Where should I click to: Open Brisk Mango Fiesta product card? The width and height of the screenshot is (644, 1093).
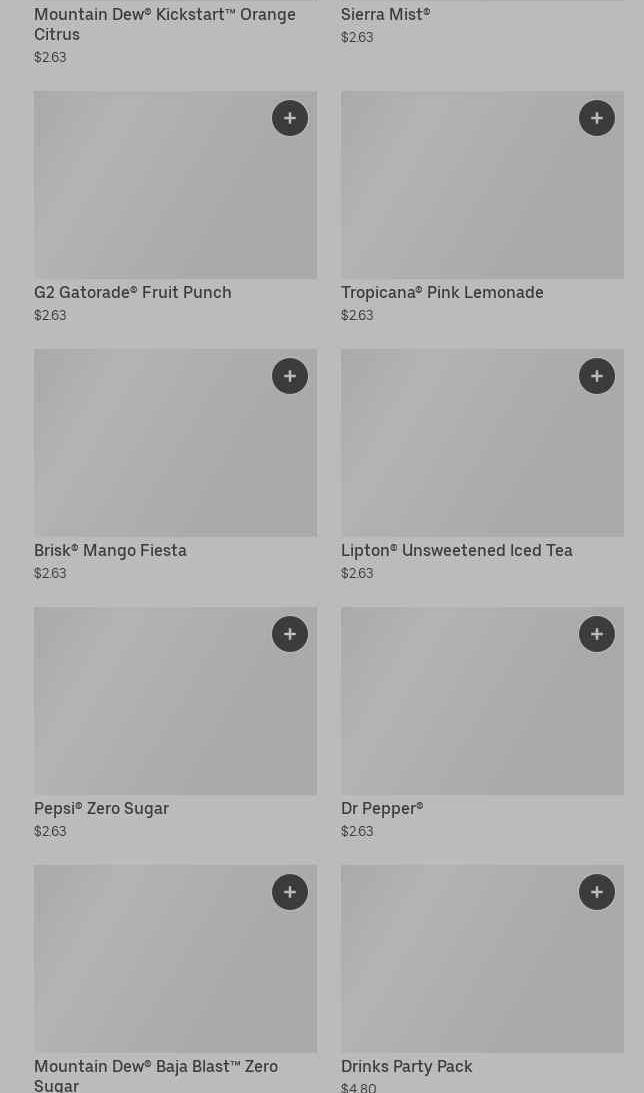(150, 458)
